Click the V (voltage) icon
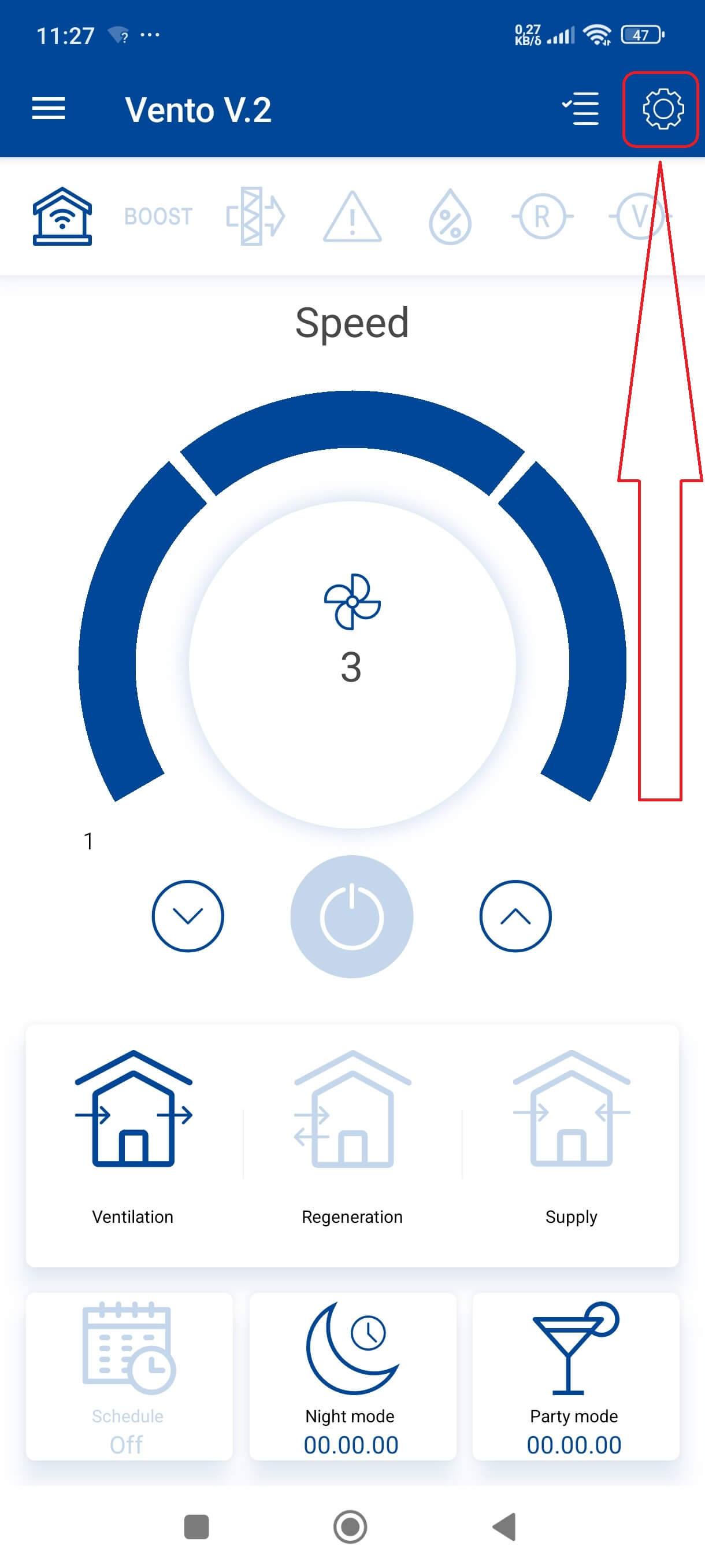705x1568 pixels. (637, 217)
